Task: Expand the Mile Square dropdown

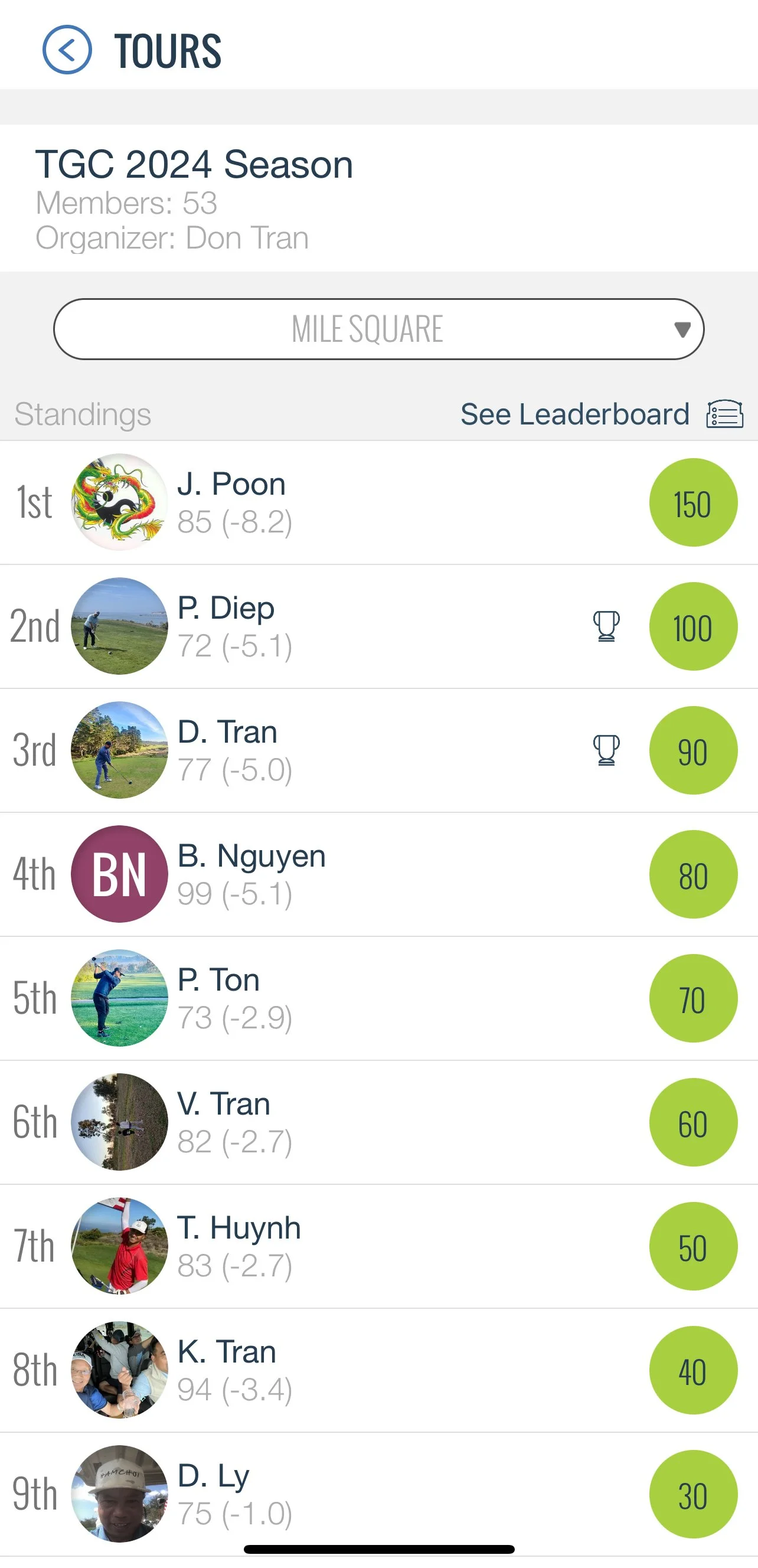Action: click(x=378, y=329)
